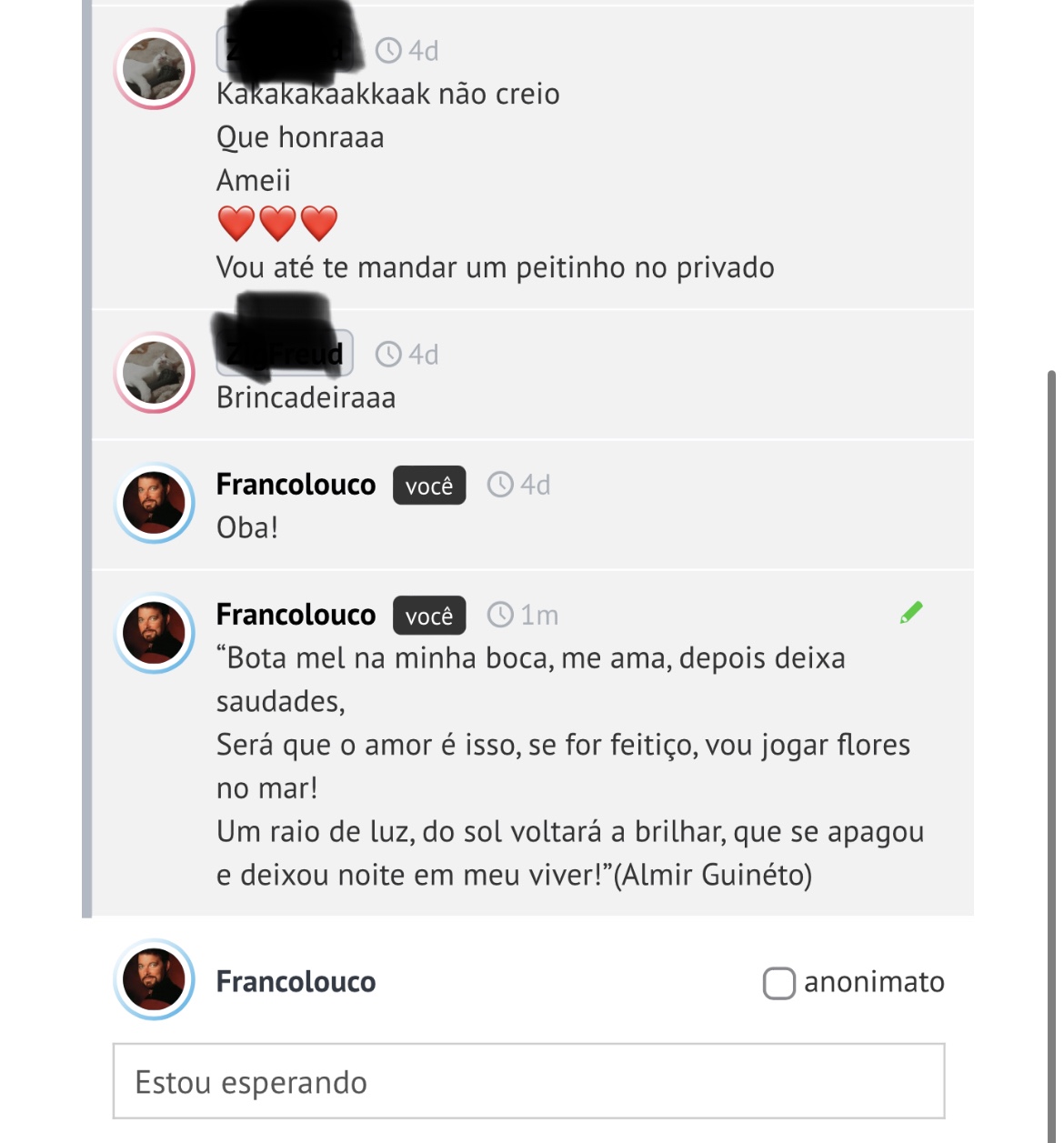Image resolution: width=1064 pixels, height=1143 pixels.
Task: Check the anonimato box
Action: [778, 983]
